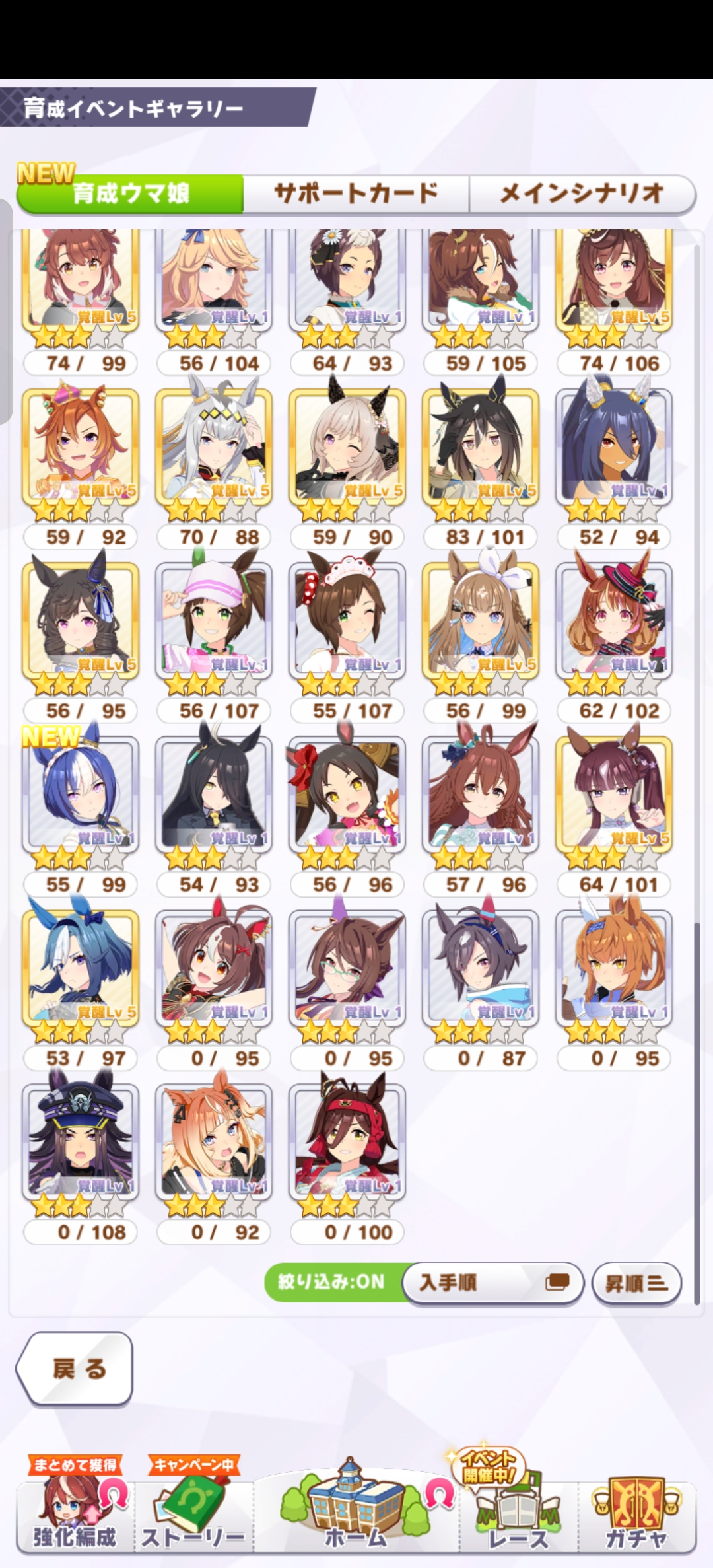
Task: Toggle 昇順 sort order
Action: tap(636, 1283)
